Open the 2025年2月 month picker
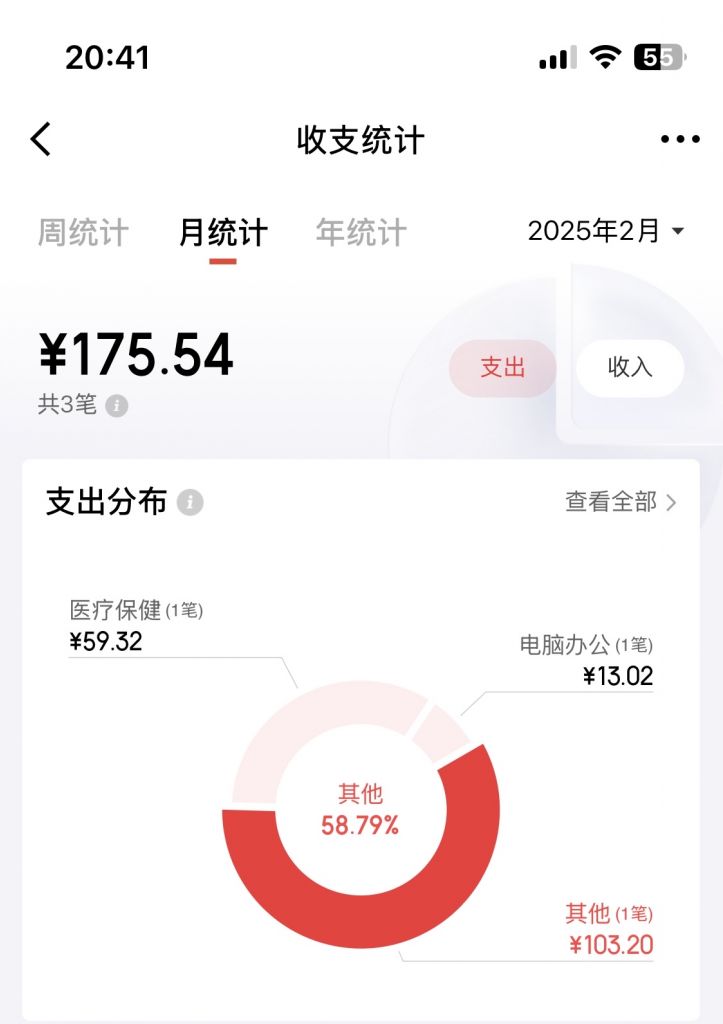Viewport: 723px width, 1024px height. click(x=606, y=232)
